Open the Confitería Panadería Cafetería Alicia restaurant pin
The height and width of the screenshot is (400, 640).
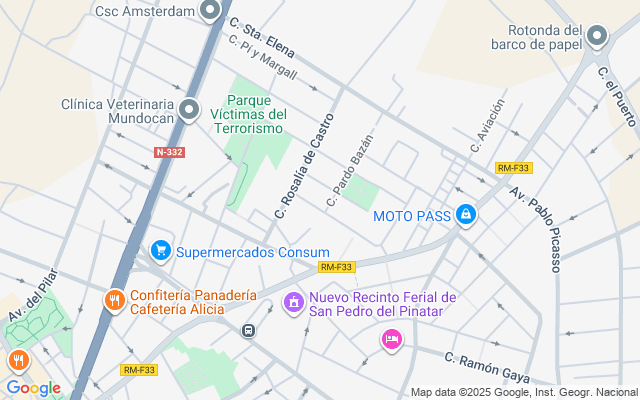click(115, 301)
